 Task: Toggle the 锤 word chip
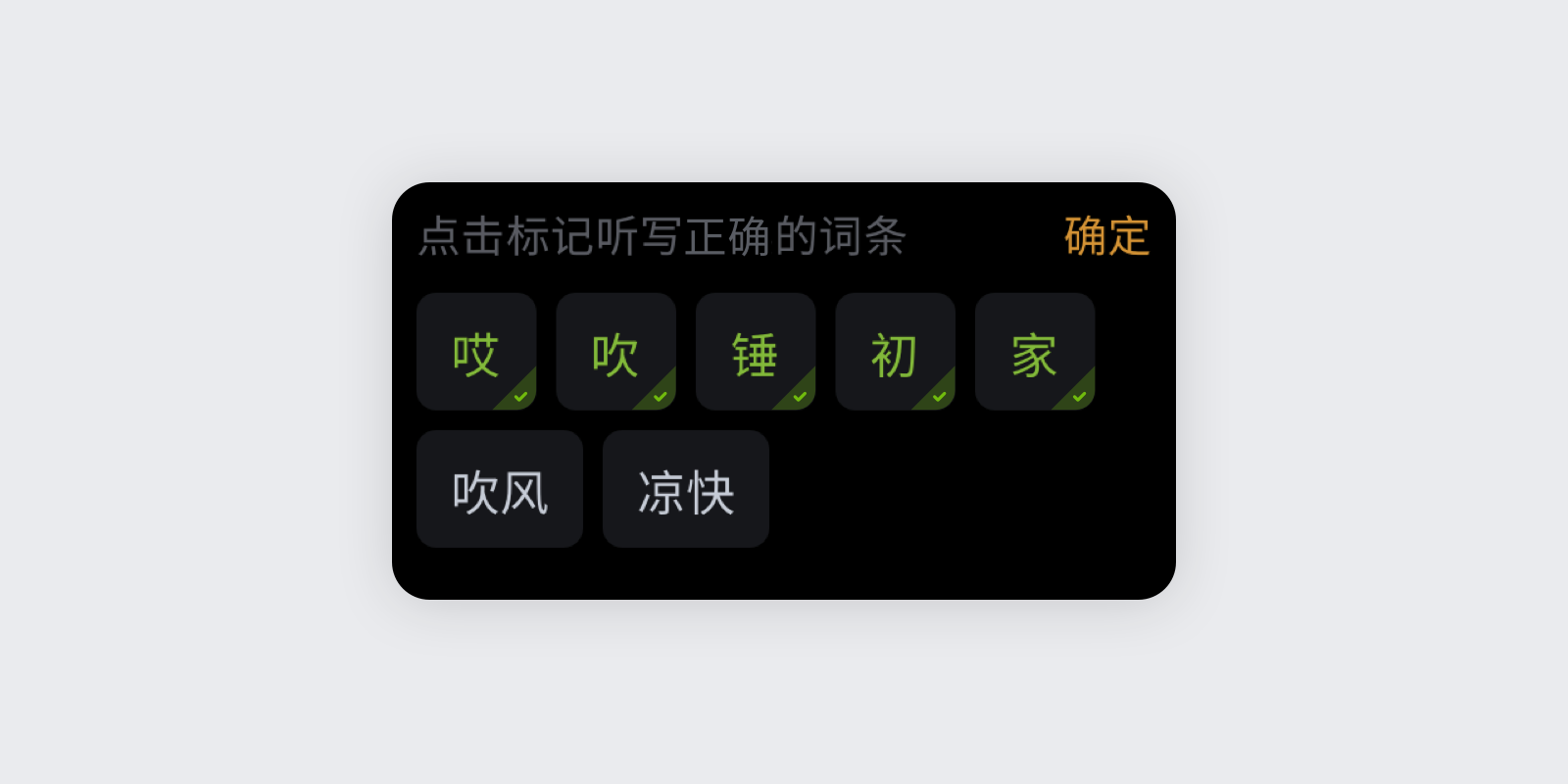pyautogui.click(x=756, y=352)
